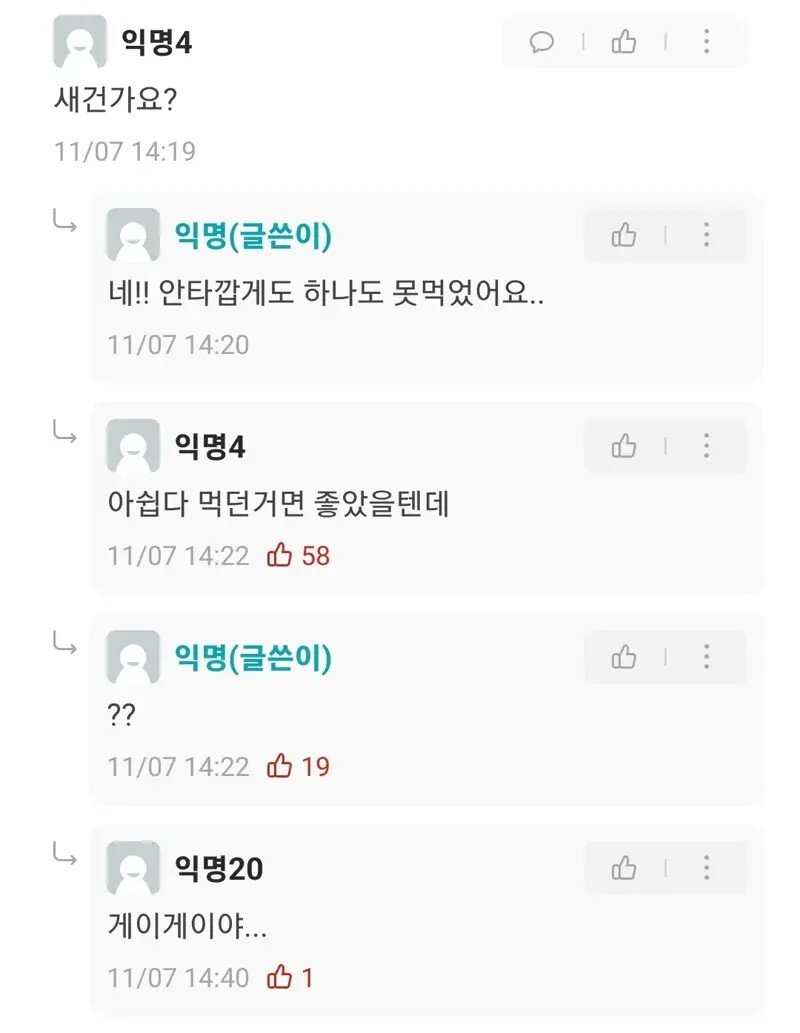Like the reply '네!! 안타깝게도 하나도 못먹었어요..'

(624, 235)
